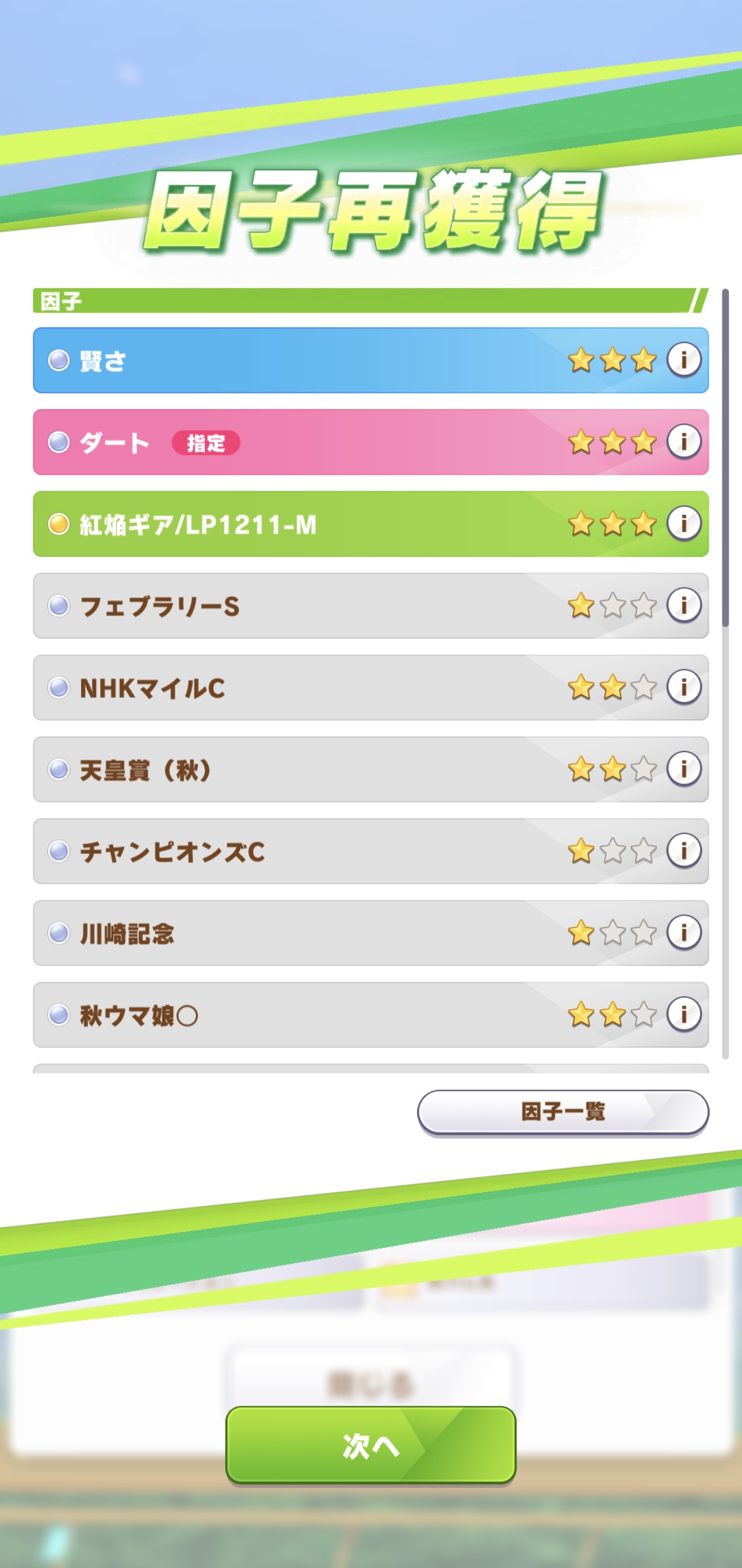Screen dimensions: 742x1568
Task: Select the ダート factor radio button
Action: pos(59,442)
